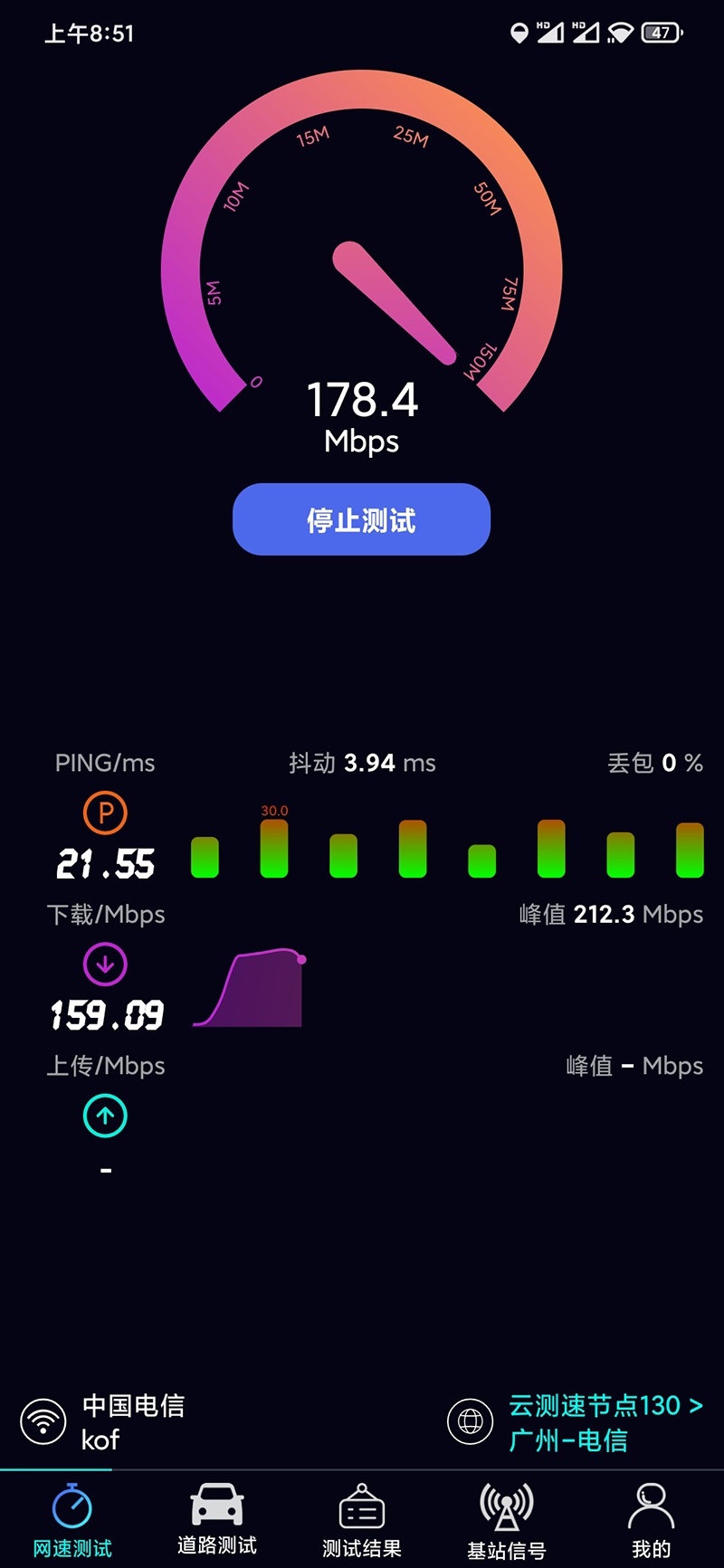The image size is (724, 1568).
Task: Open the 测试结果 tab
Action: coord(362,1520)
